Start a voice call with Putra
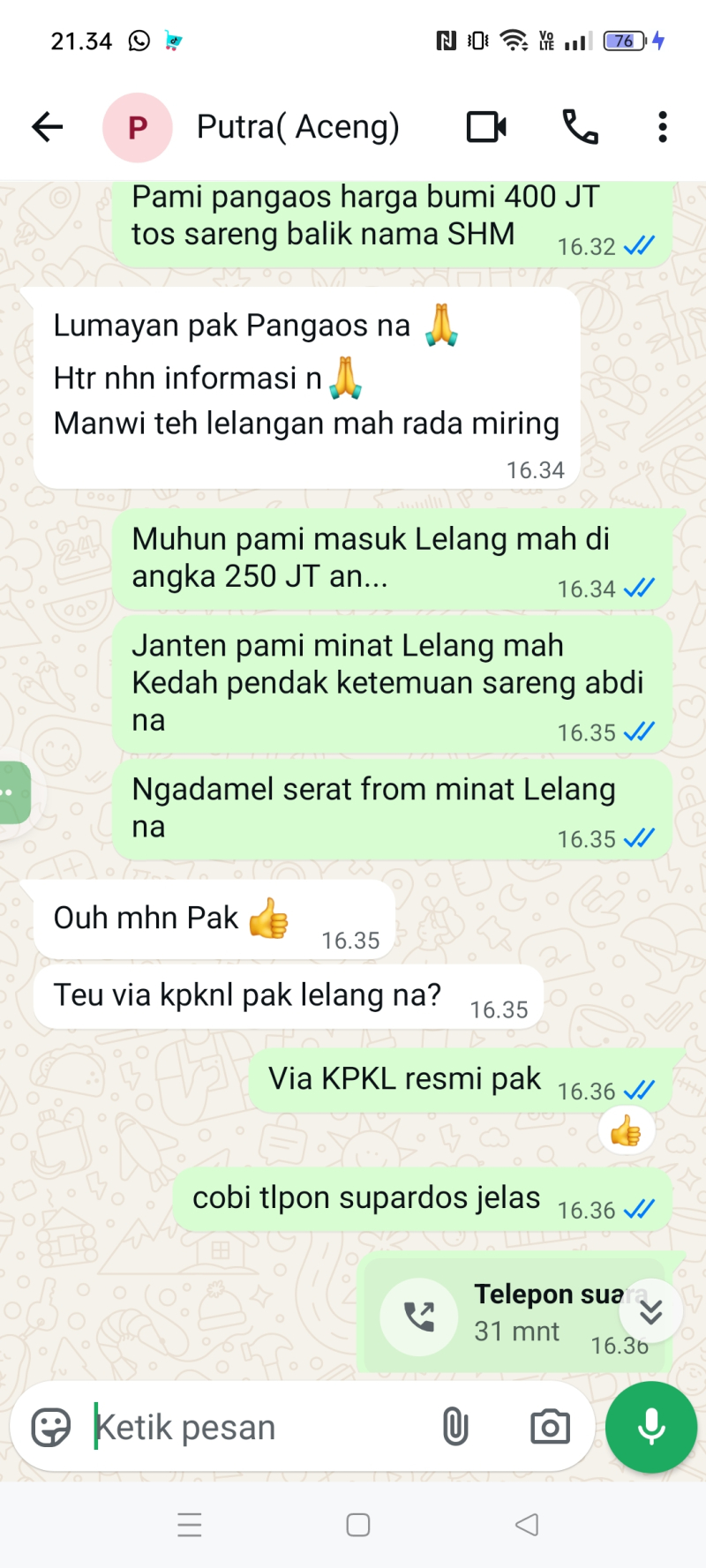The height and width of the screenshot is (1568, 706). point(580,127)
